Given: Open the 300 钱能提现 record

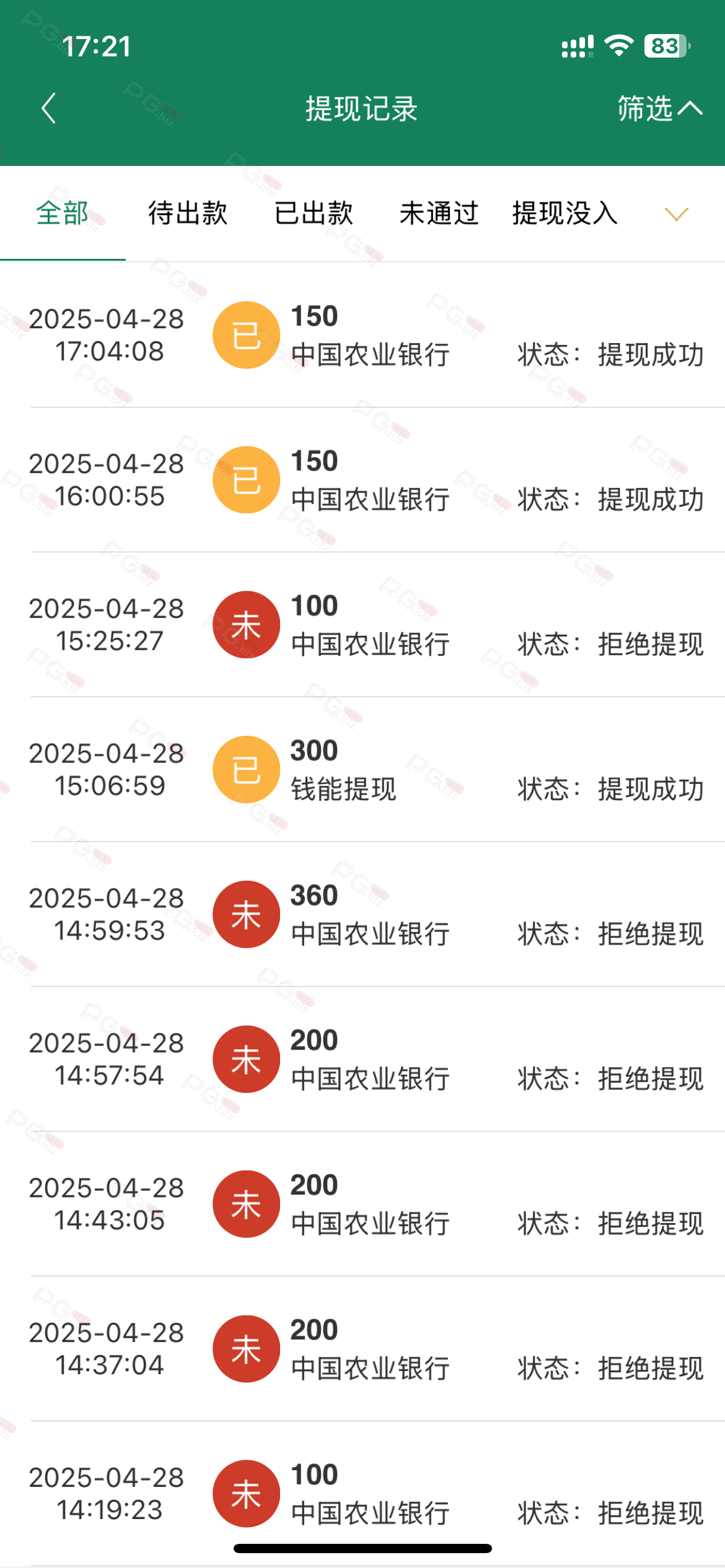Looking at the screenshot, I should click(x=362, y=770).
